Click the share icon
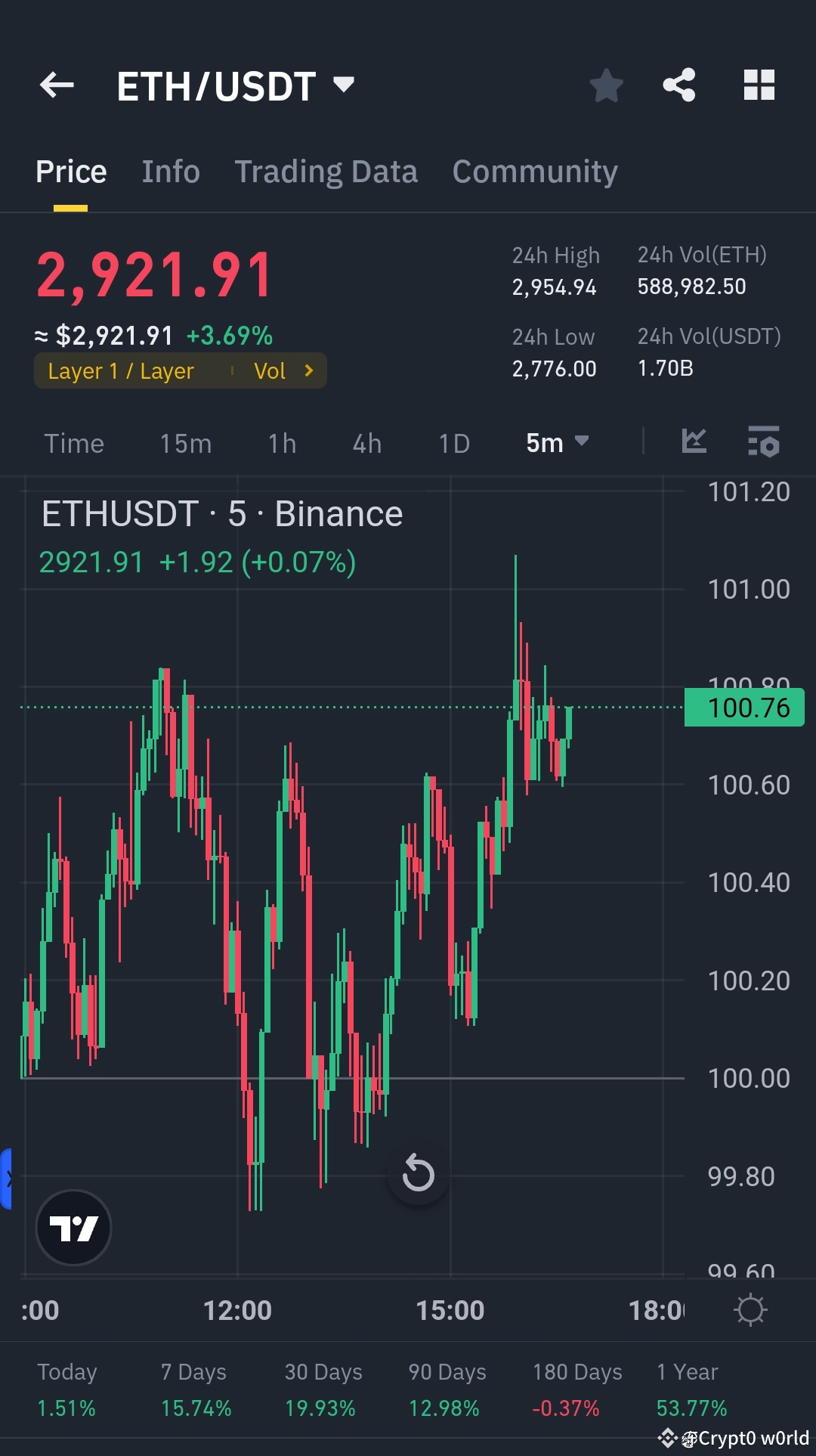 pos(679,85)
